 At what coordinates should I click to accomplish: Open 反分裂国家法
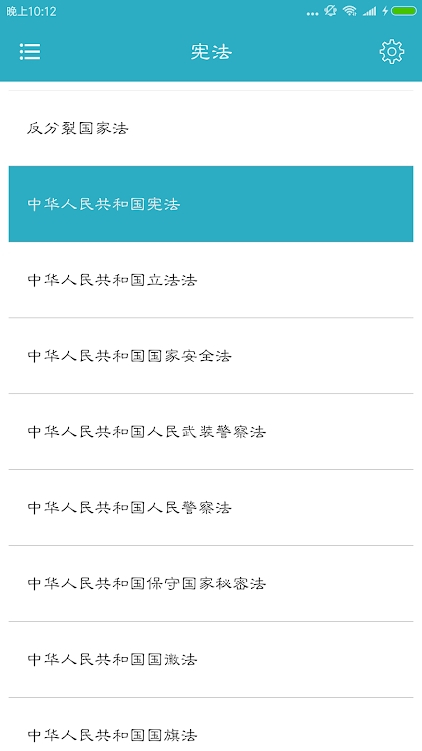pyautogui.click(x=211, y=128)
